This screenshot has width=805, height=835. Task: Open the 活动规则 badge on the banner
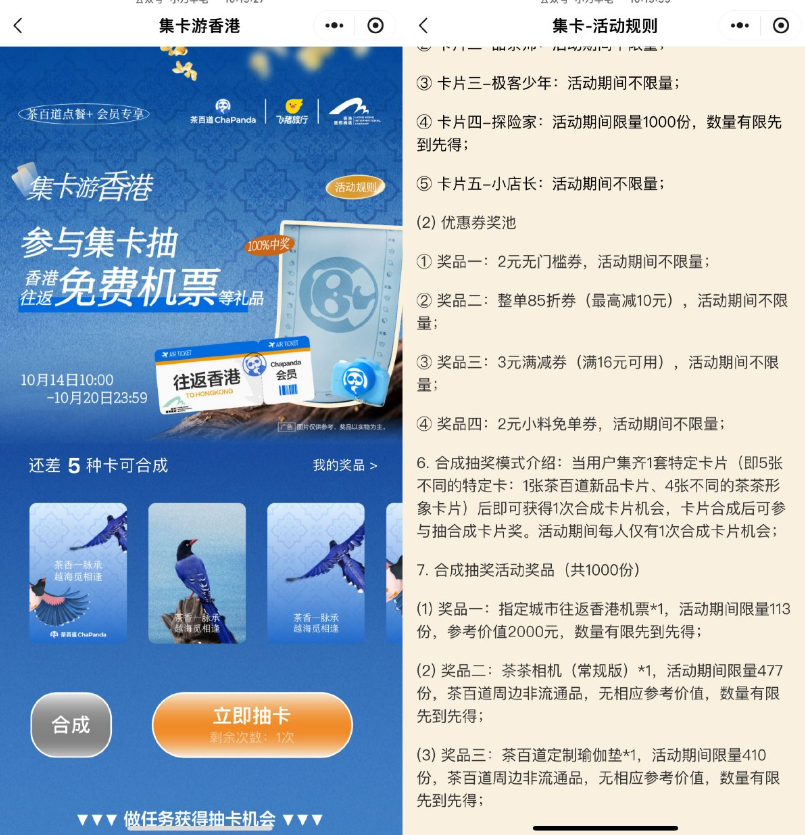coord(355,187)
